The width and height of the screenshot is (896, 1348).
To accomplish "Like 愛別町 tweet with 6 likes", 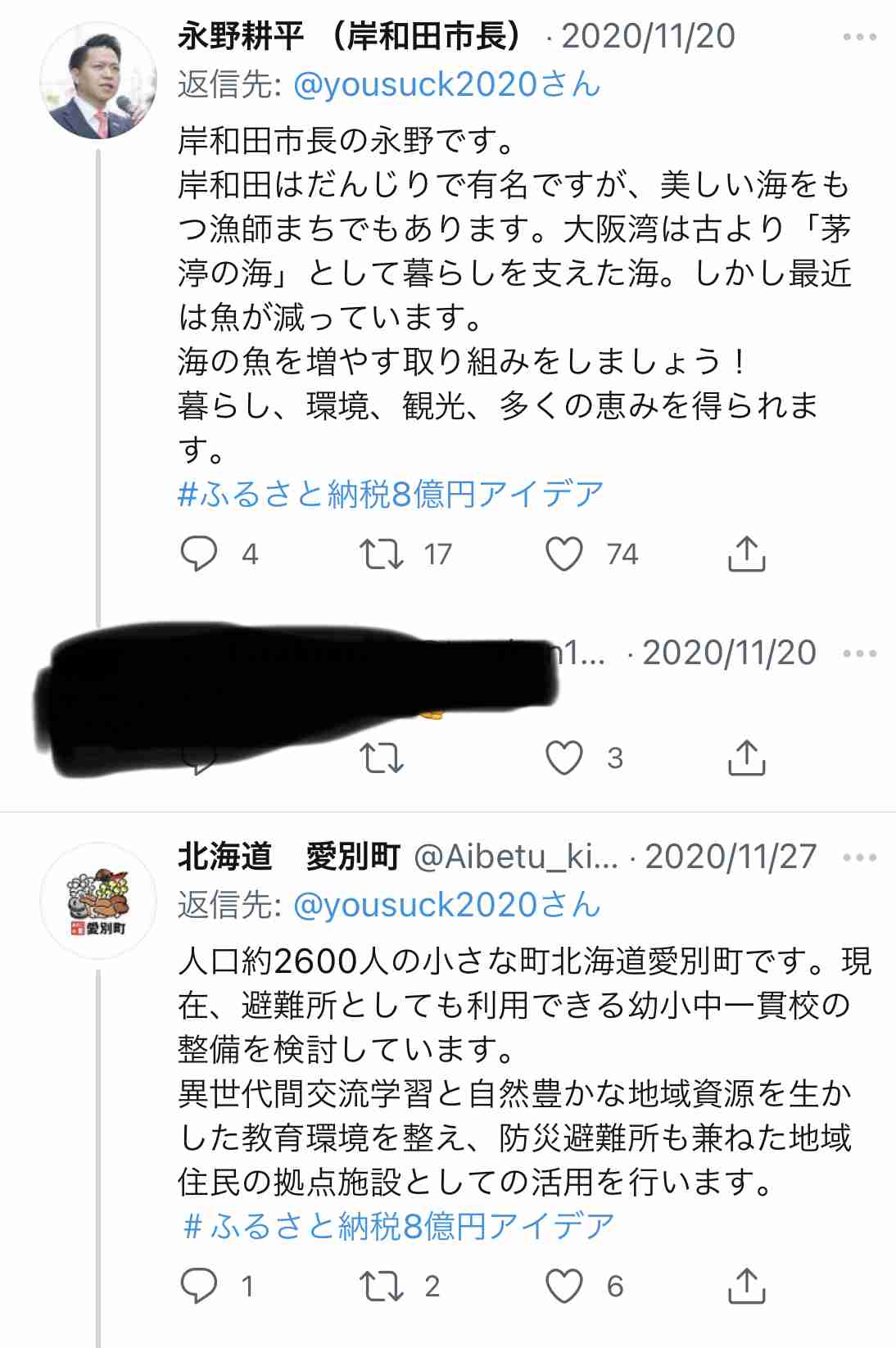I will coord(564,1286).
